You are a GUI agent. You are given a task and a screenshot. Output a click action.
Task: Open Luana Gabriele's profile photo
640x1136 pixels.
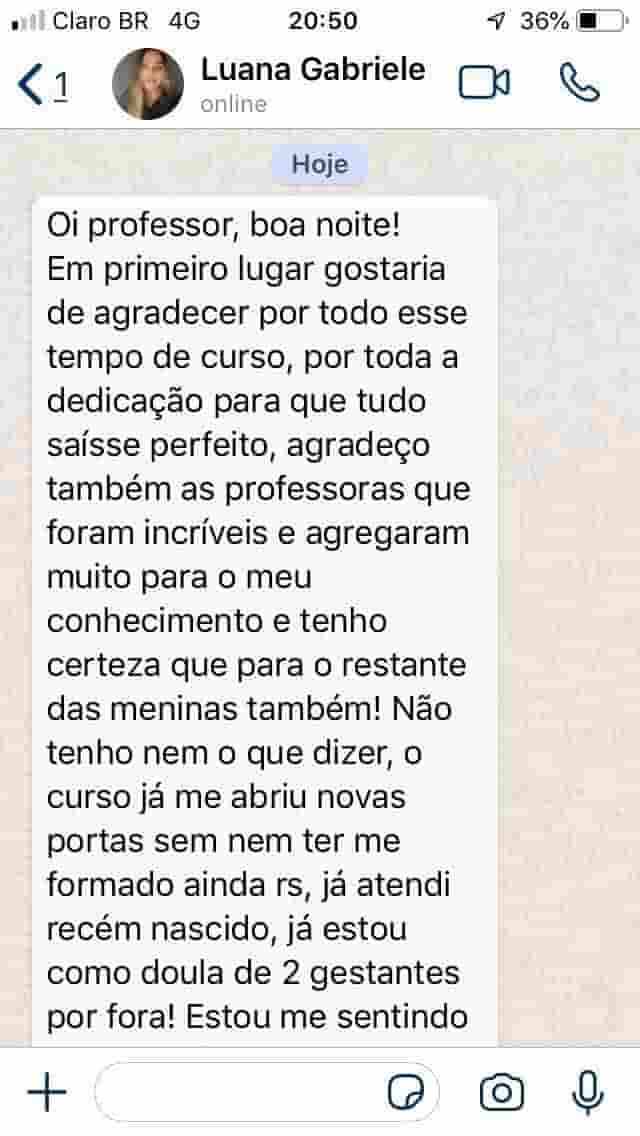(x=148, y=84)
